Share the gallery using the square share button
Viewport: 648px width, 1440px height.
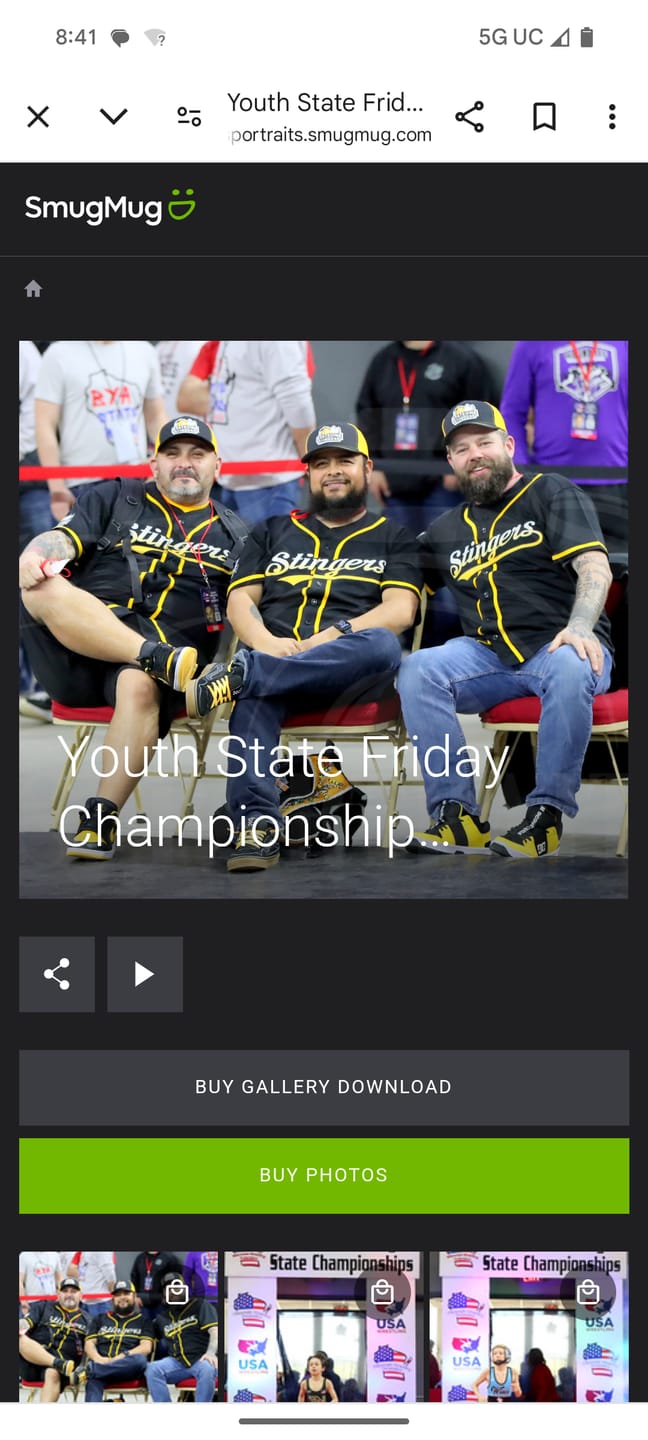57,974
